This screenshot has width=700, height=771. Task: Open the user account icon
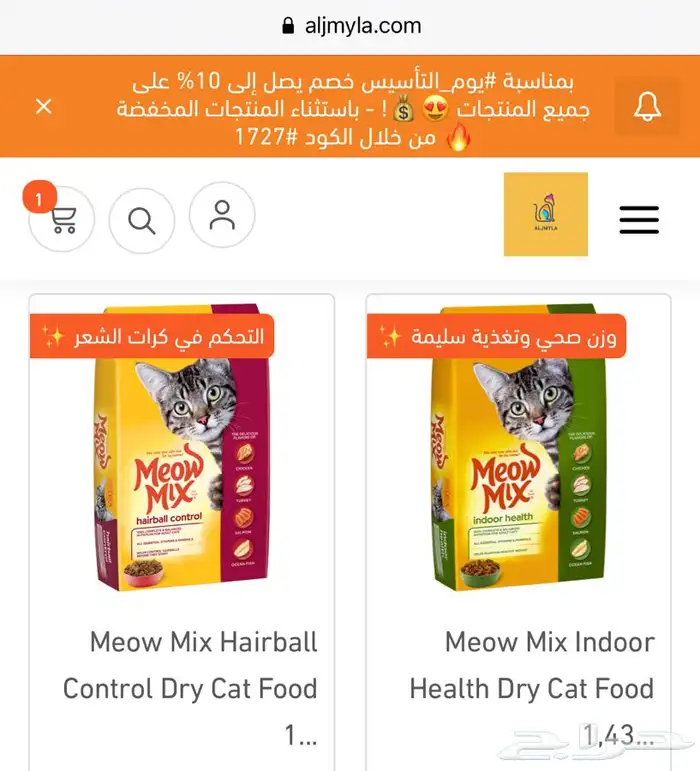(x=222, y=215)
